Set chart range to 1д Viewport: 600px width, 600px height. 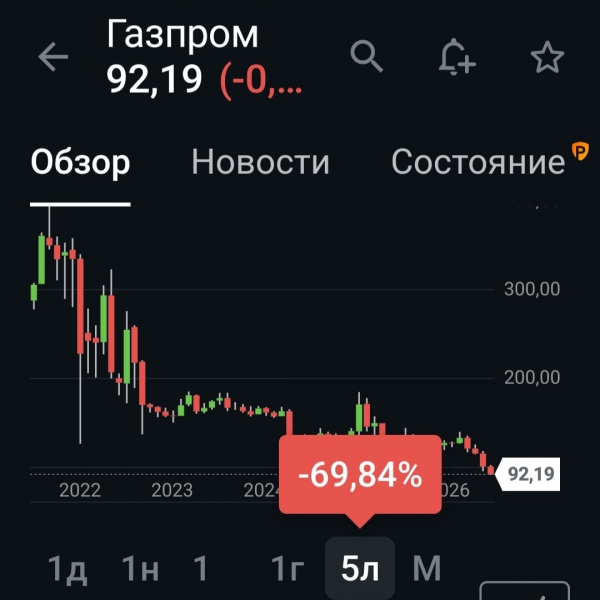tap(67, 569)
